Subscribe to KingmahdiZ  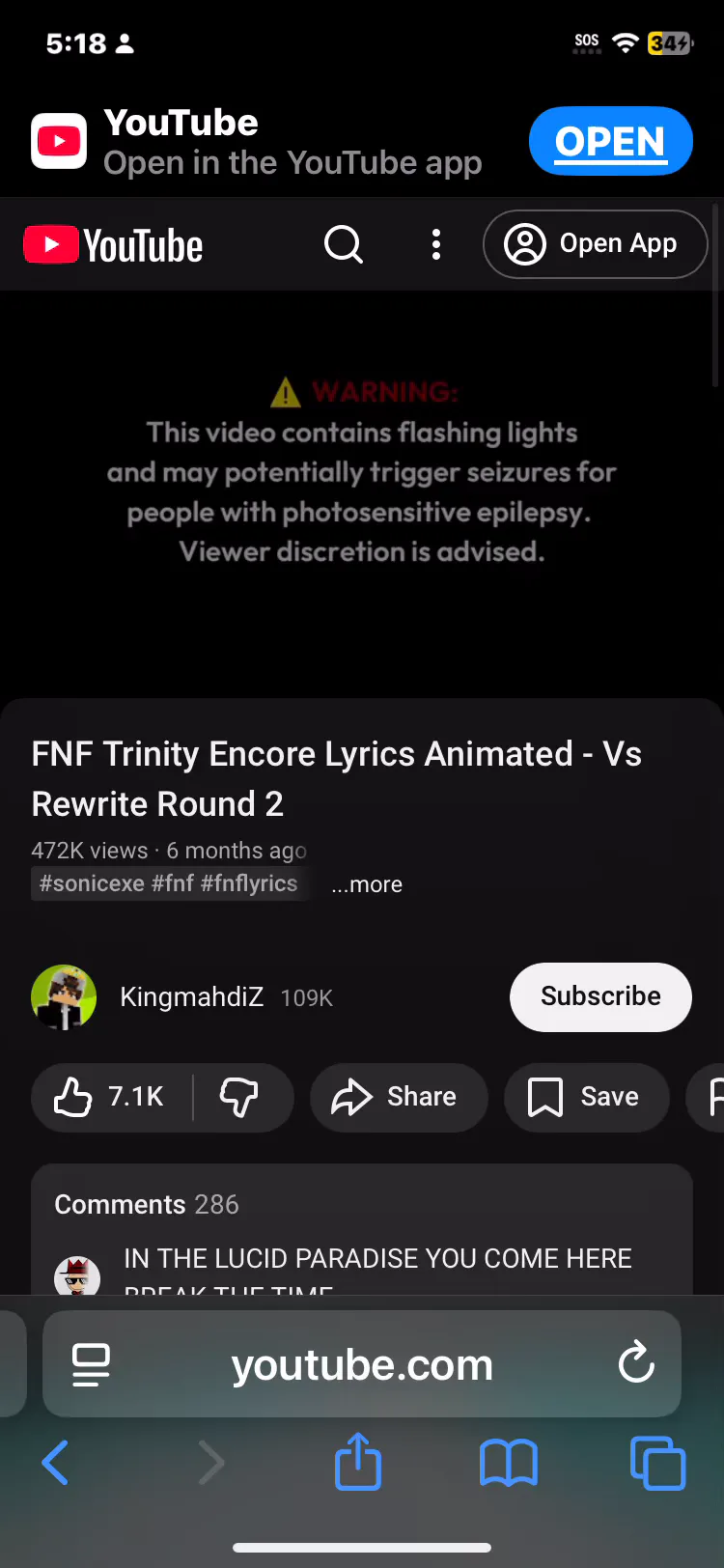tap(600, 997)
